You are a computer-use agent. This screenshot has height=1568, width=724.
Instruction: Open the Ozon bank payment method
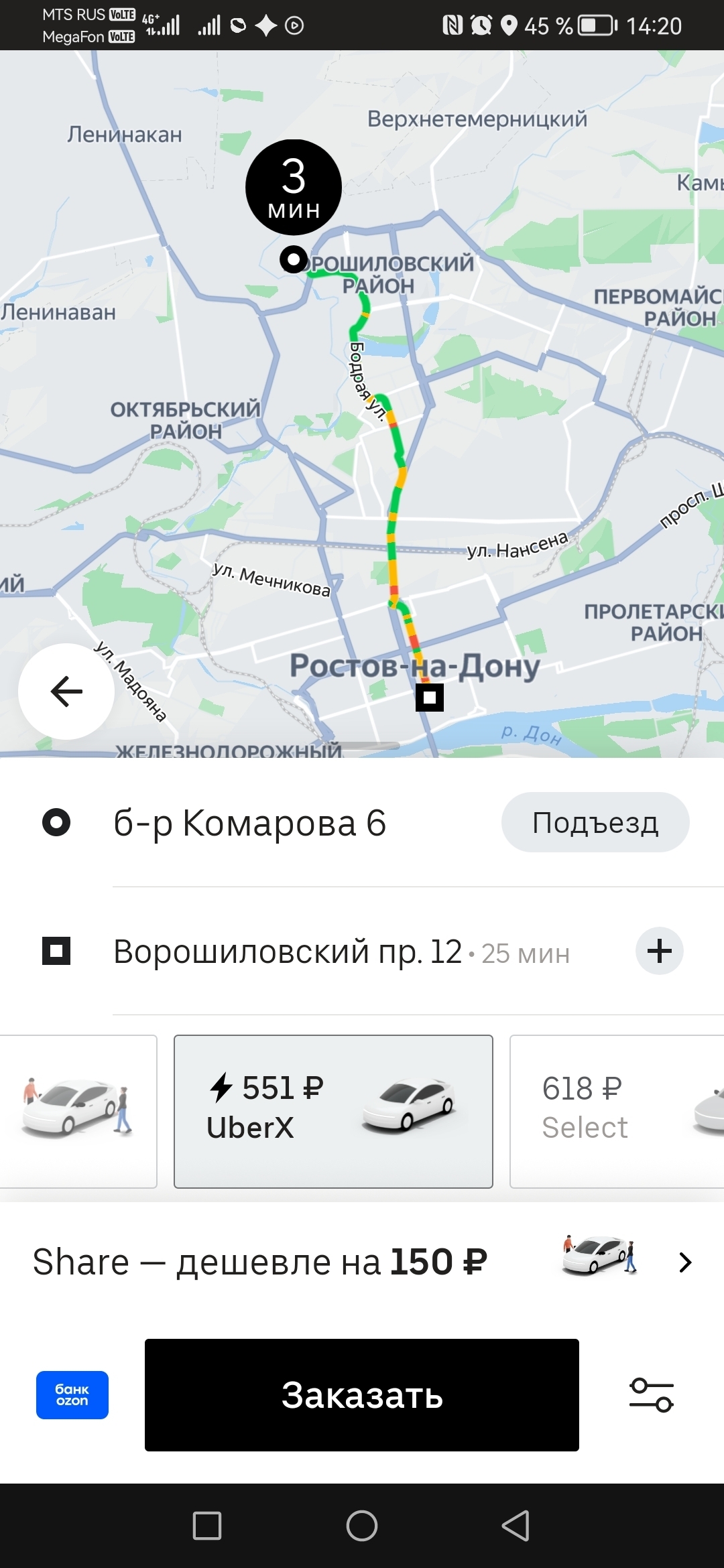point(72,1395)
